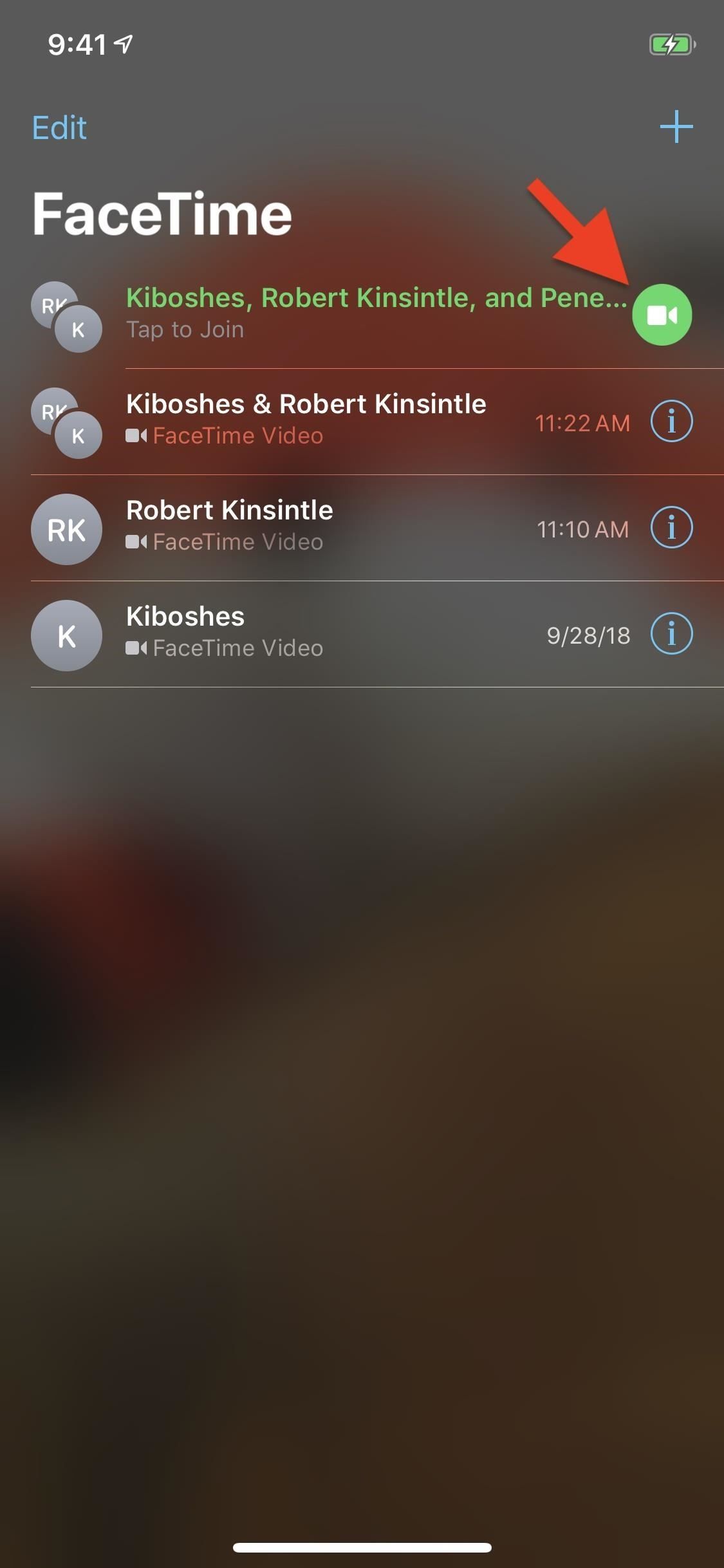Tap the home indicator bar at bottom
This screenshot has width=724, height=1568.
point(362,1545)
